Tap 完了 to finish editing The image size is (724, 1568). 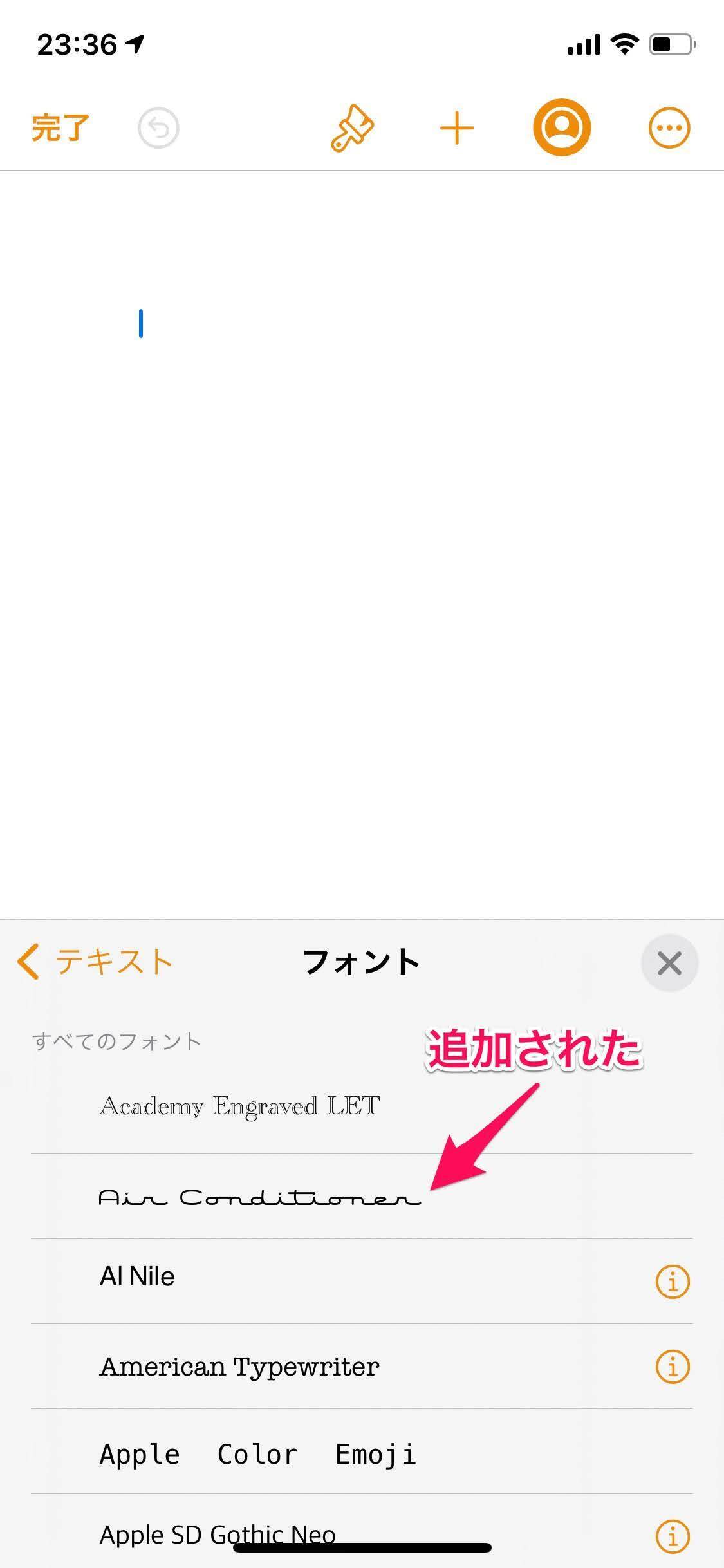click(60, 127)
